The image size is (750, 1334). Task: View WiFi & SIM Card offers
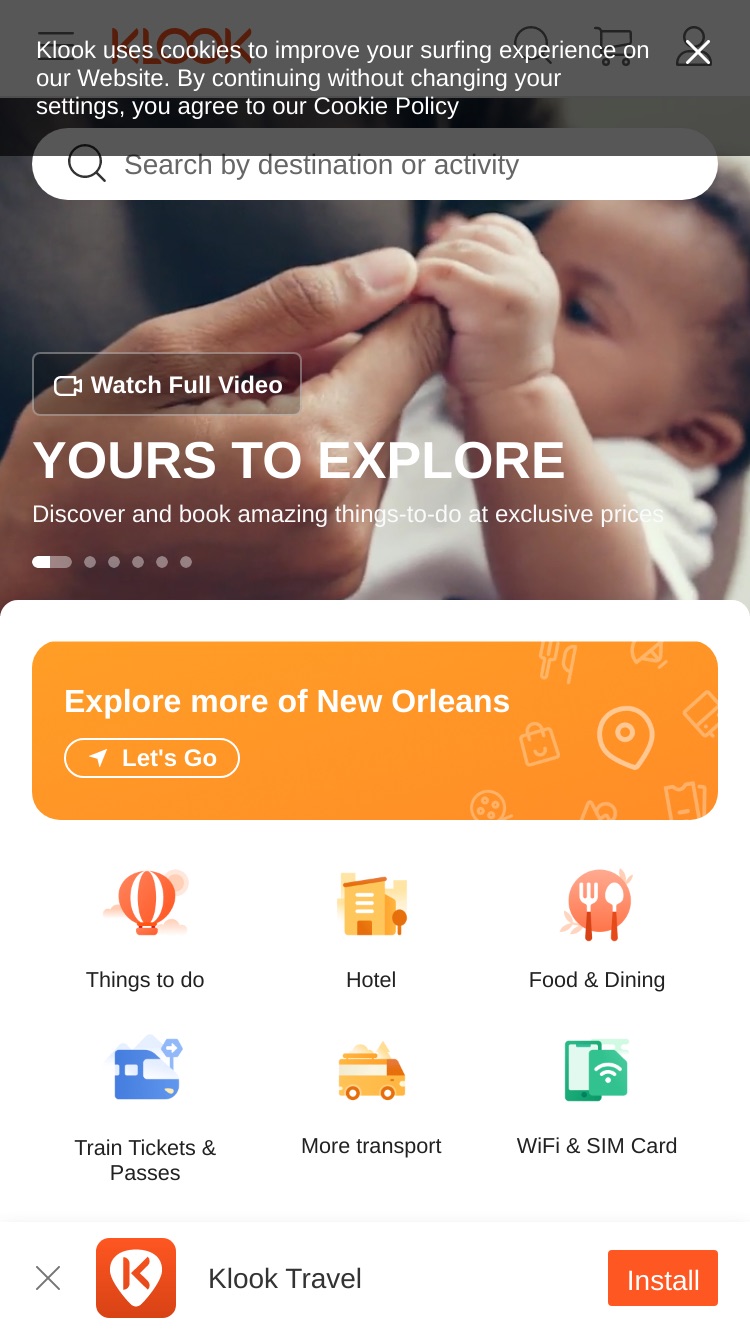point(597,1096)
